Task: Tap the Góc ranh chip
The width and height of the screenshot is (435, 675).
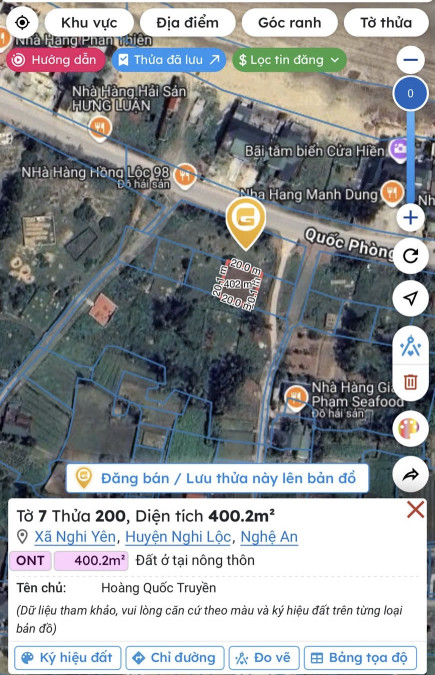Action: point(289,22)
